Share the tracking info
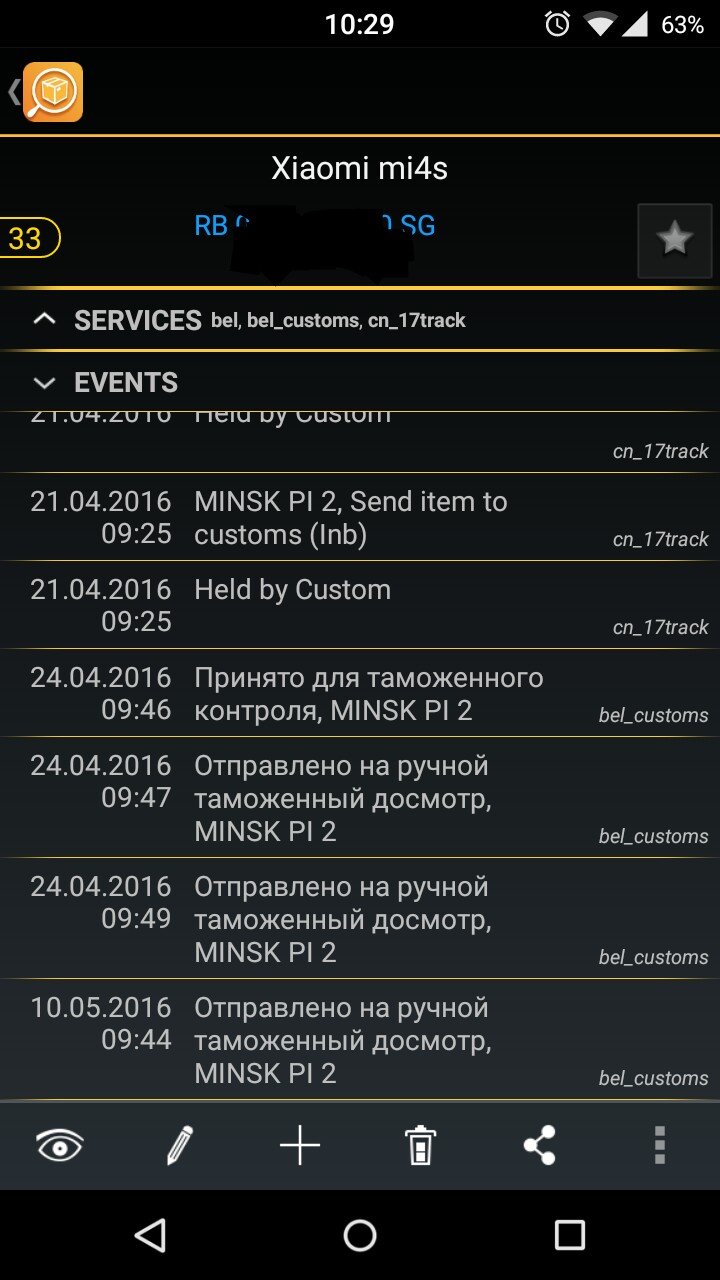The height and width of the screenshot is (1280, 720). pyautogui.click(x=540, y=1146)
